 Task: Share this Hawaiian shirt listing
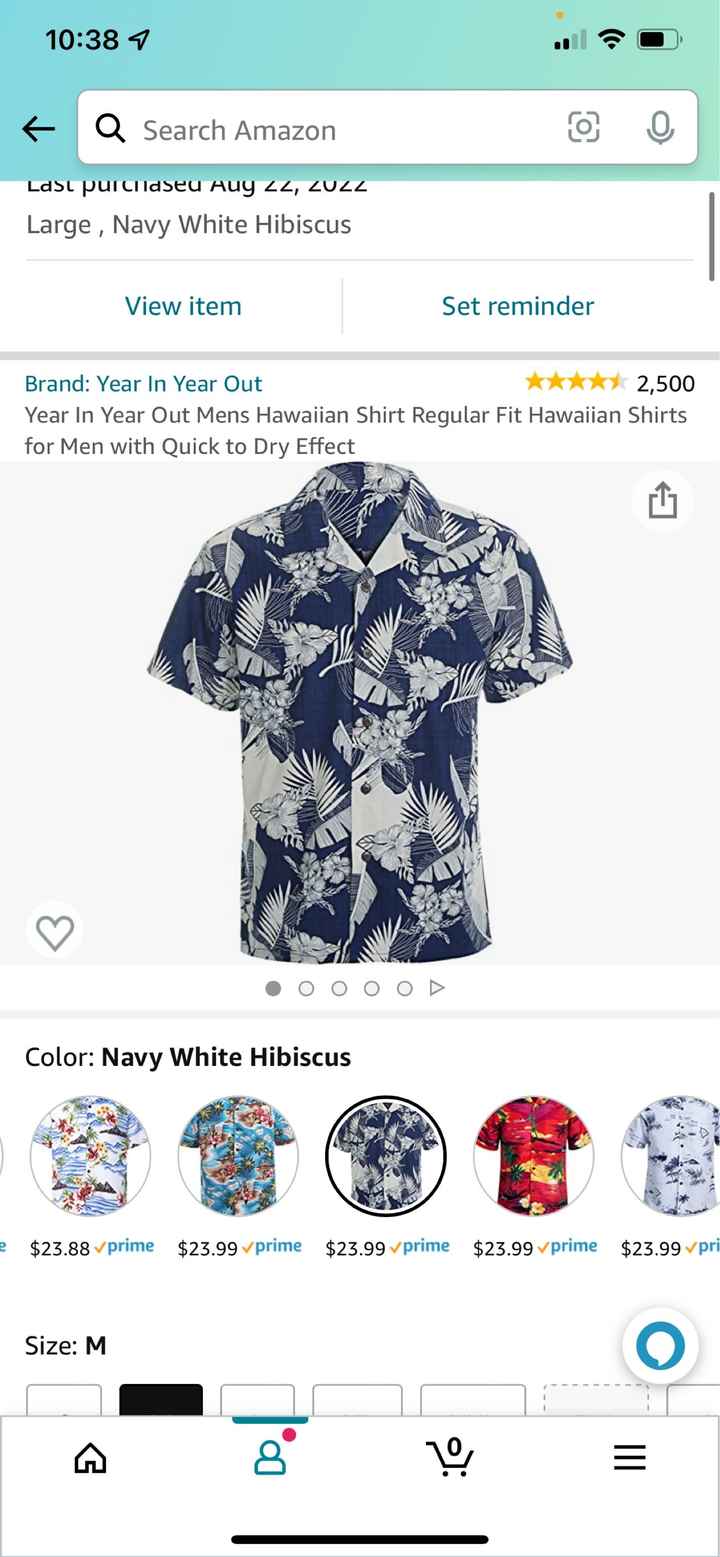662,501
